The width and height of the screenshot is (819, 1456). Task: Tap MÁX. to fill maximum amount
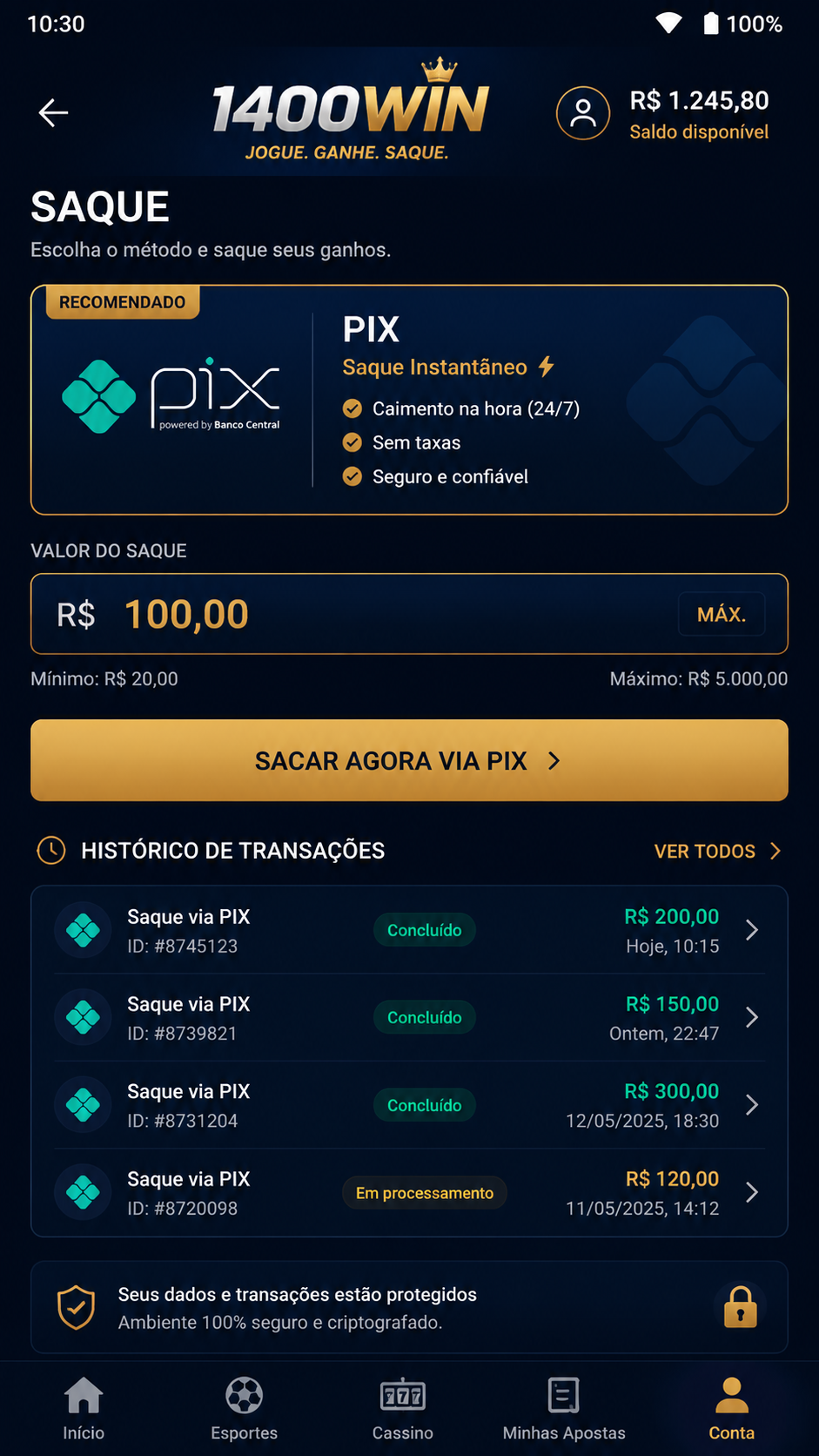point(722,614)
